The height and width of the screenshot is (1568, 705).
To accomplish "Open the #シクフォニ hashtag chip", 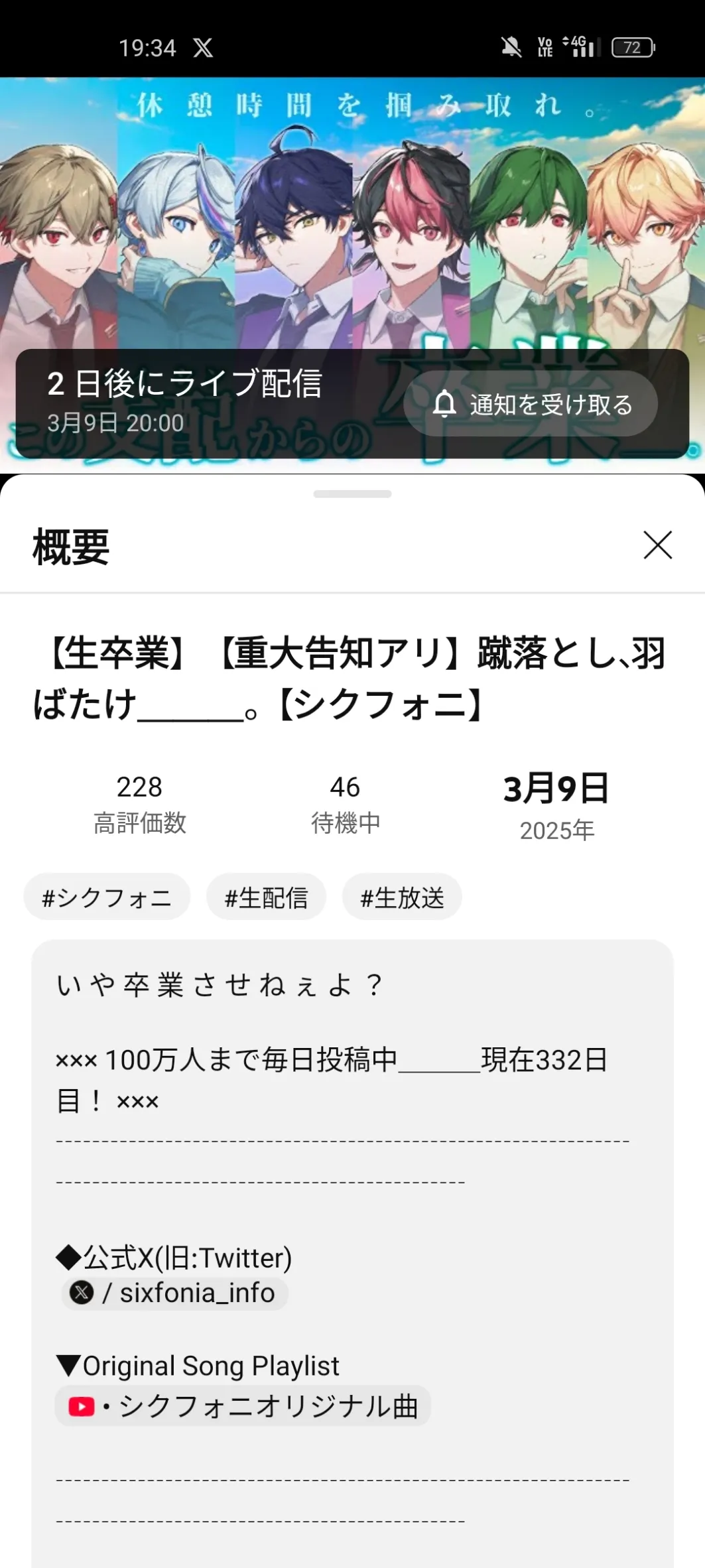I will (x=107, y=897).
